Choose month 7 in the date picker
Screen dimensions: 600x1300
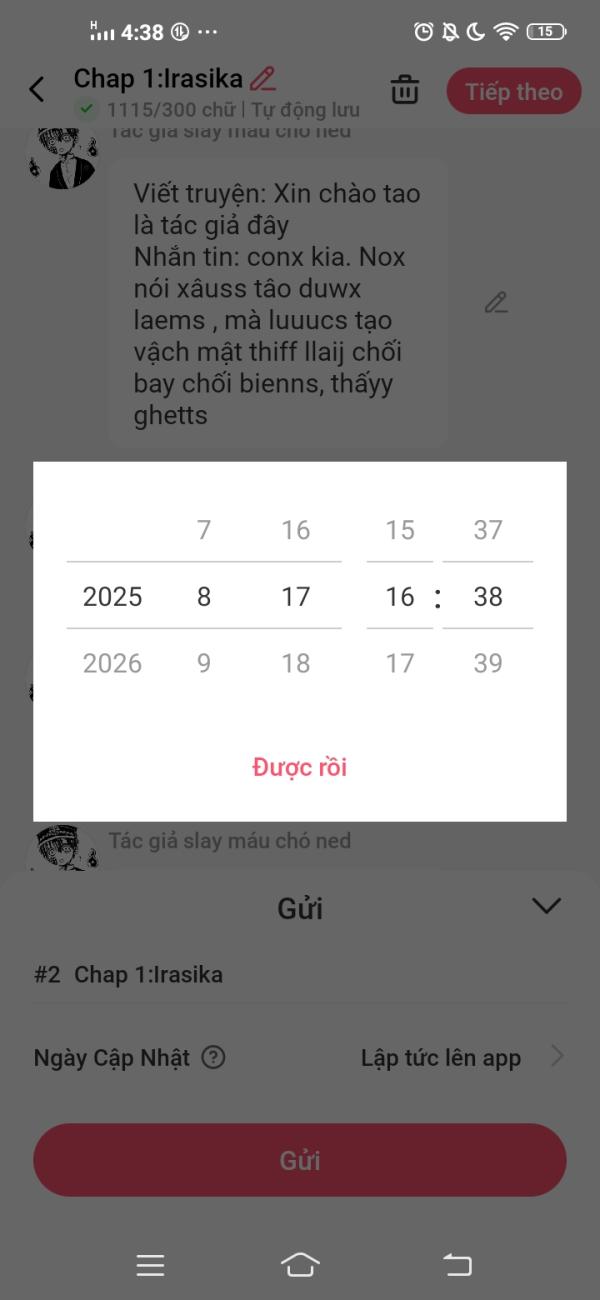204,530
